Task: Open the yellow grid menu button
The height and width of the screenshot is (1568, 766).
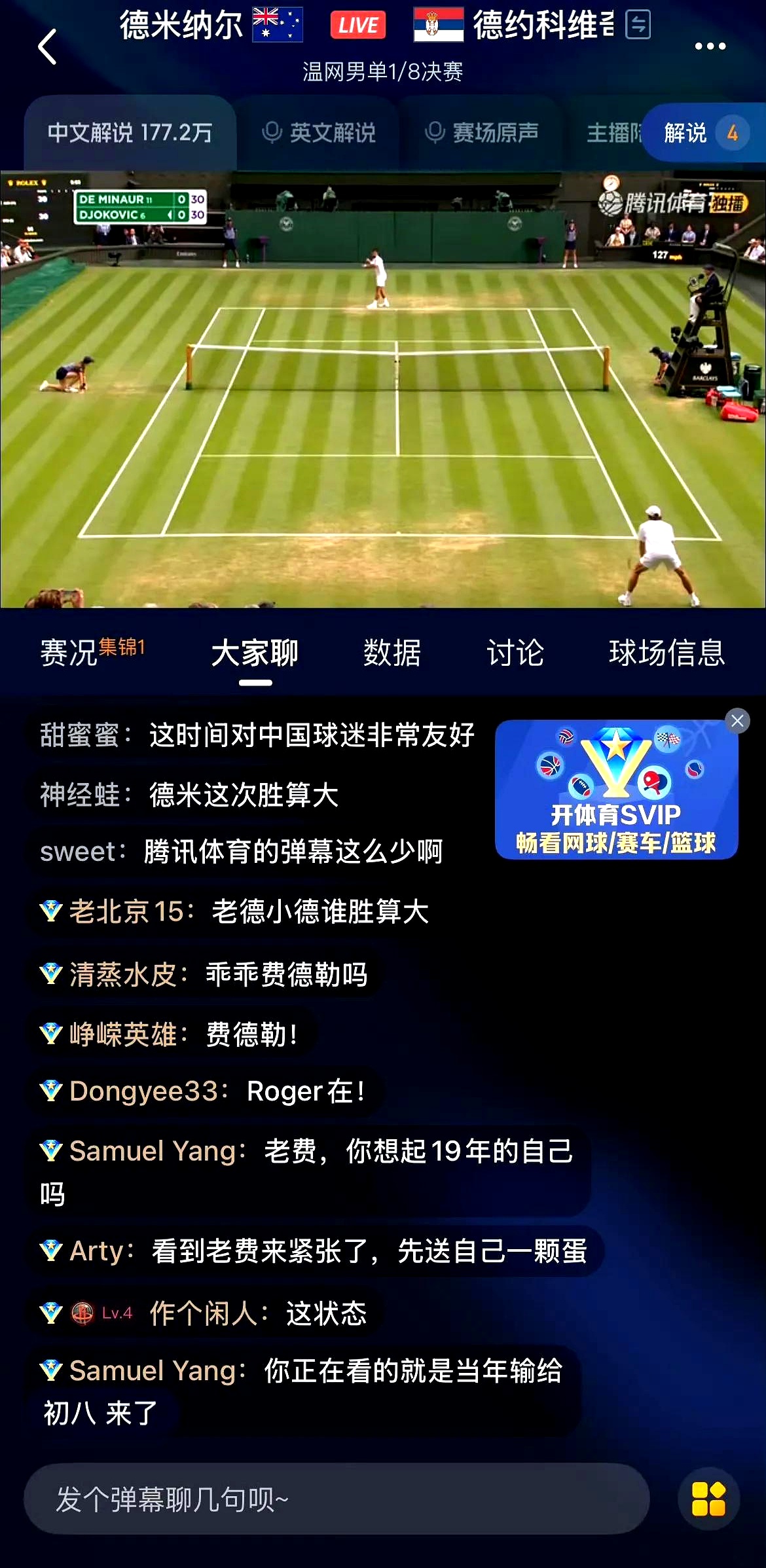Action: click(x=708, y=1499)
